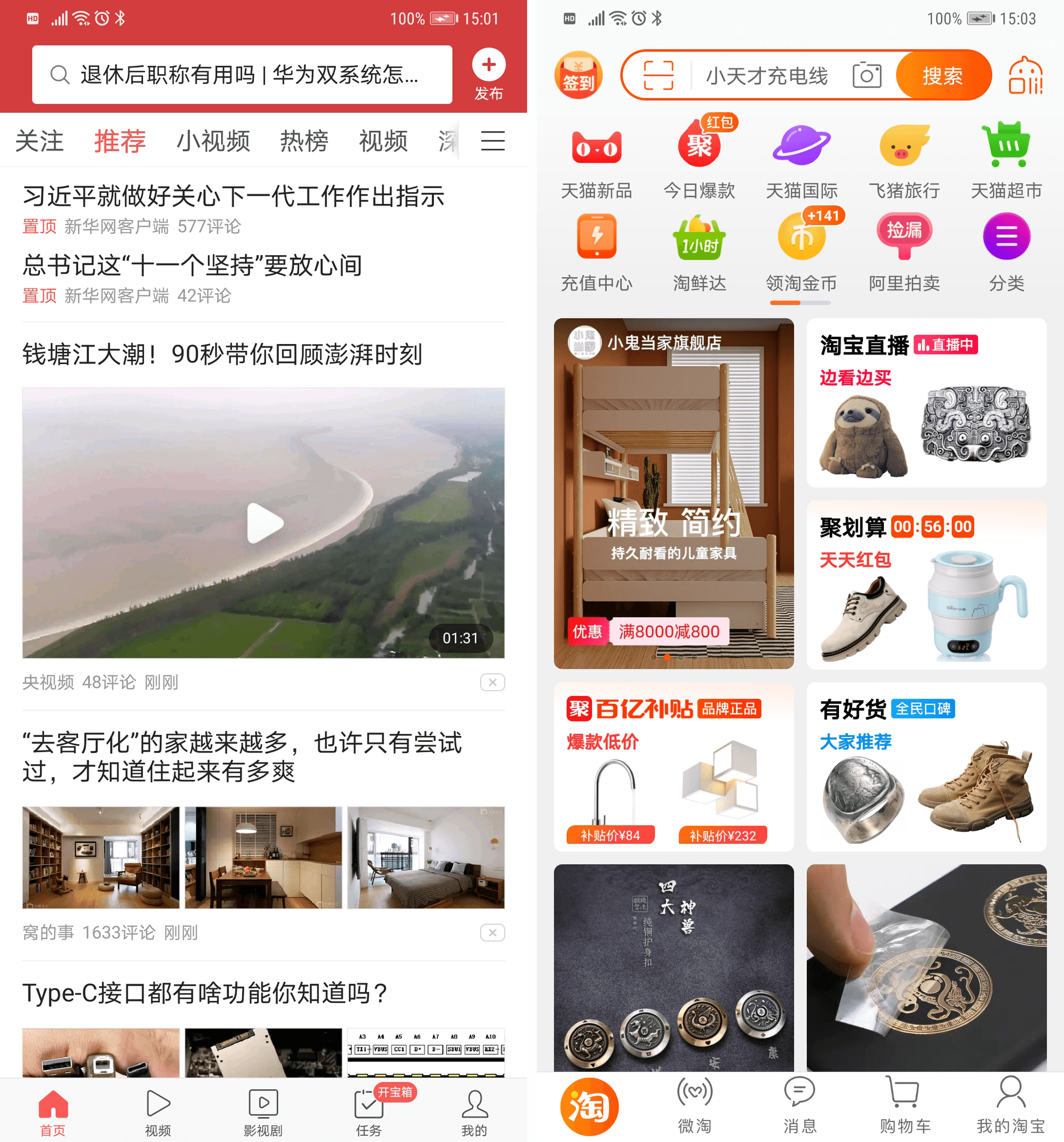Open 天猫超市 shortcut
The image size is (1064, 1142).
click(1006, 161)
